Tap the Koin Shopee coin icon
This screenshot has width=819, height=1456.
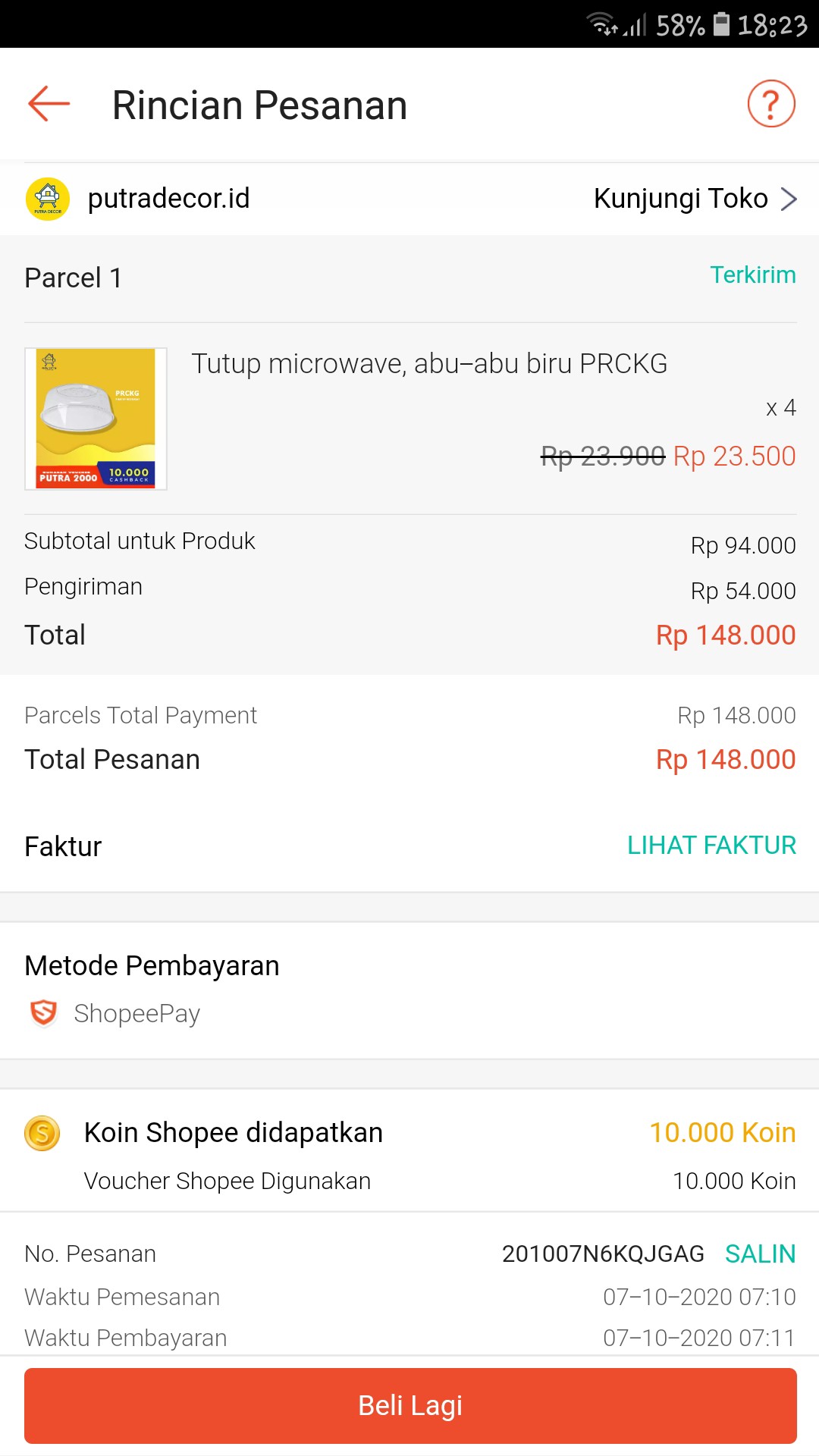(x=43, y=1133)
